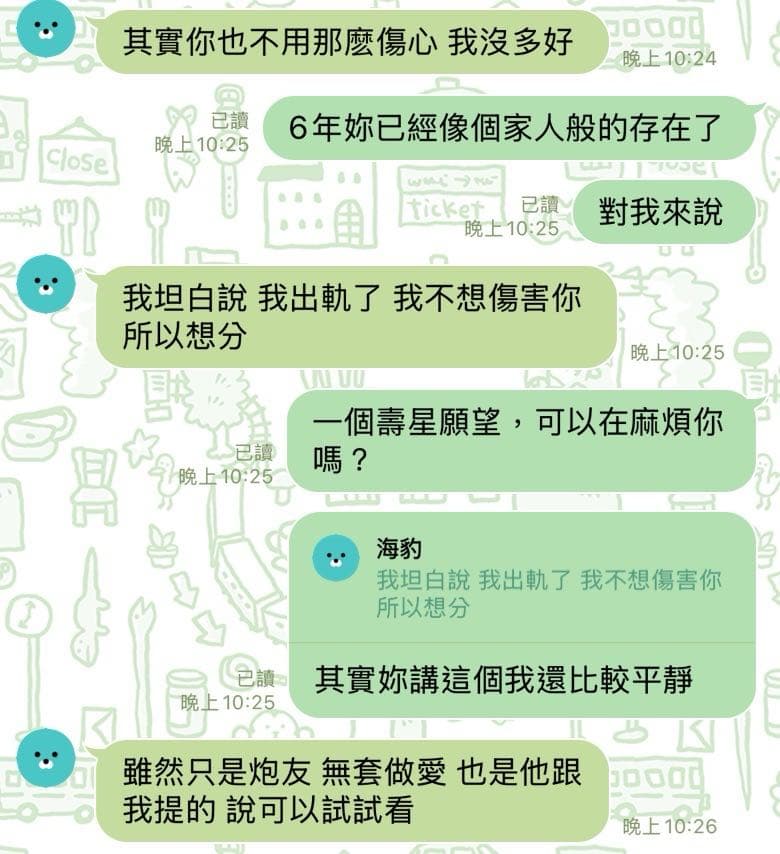Image resolution: width=780 pixels, height=854 pixels.
Task: Open 海豹's avatar beside 其實你也不用那麼傷心 message
Action: (46, 28)
